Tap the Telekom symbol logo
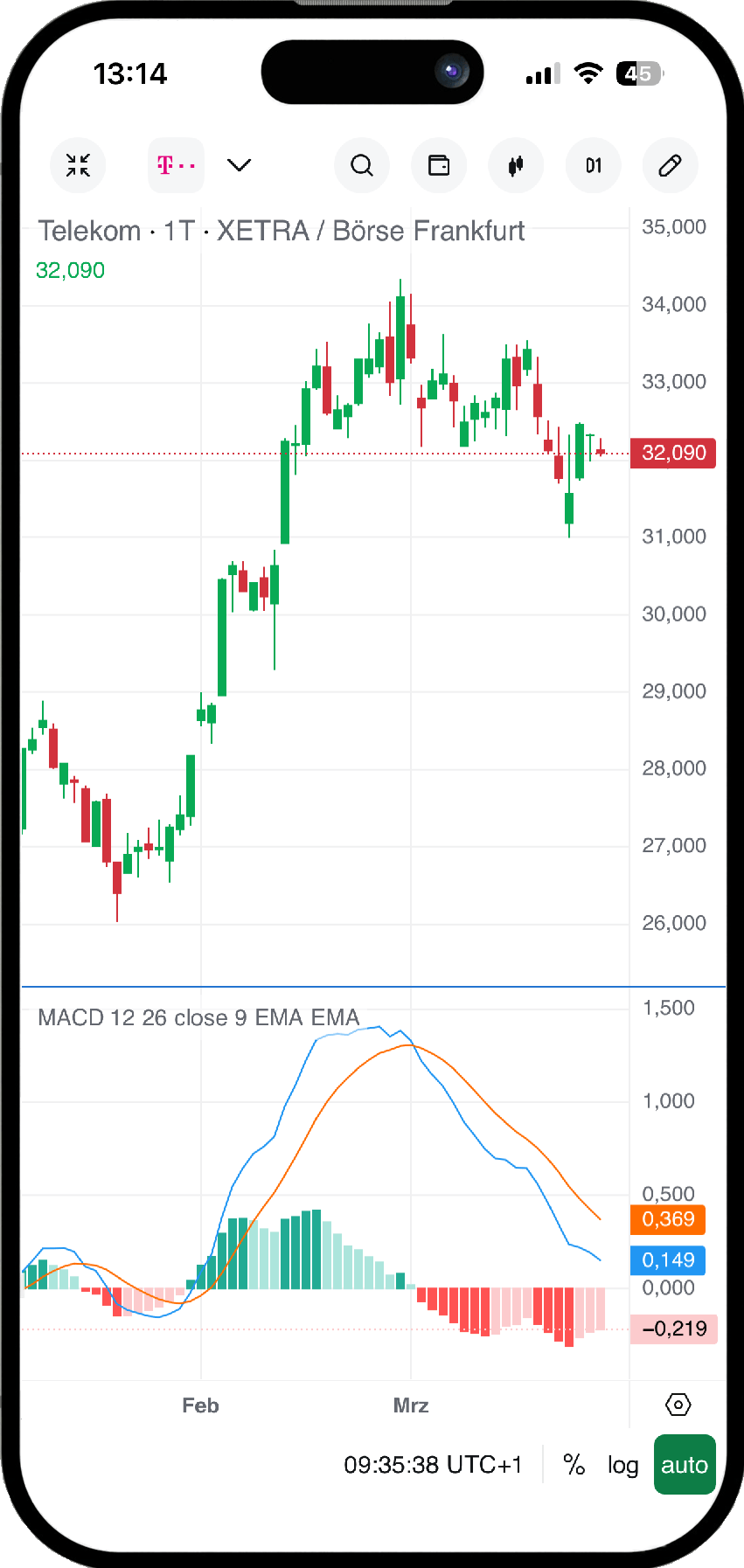This screenshot has width=744, height=1568. [176, 165]
